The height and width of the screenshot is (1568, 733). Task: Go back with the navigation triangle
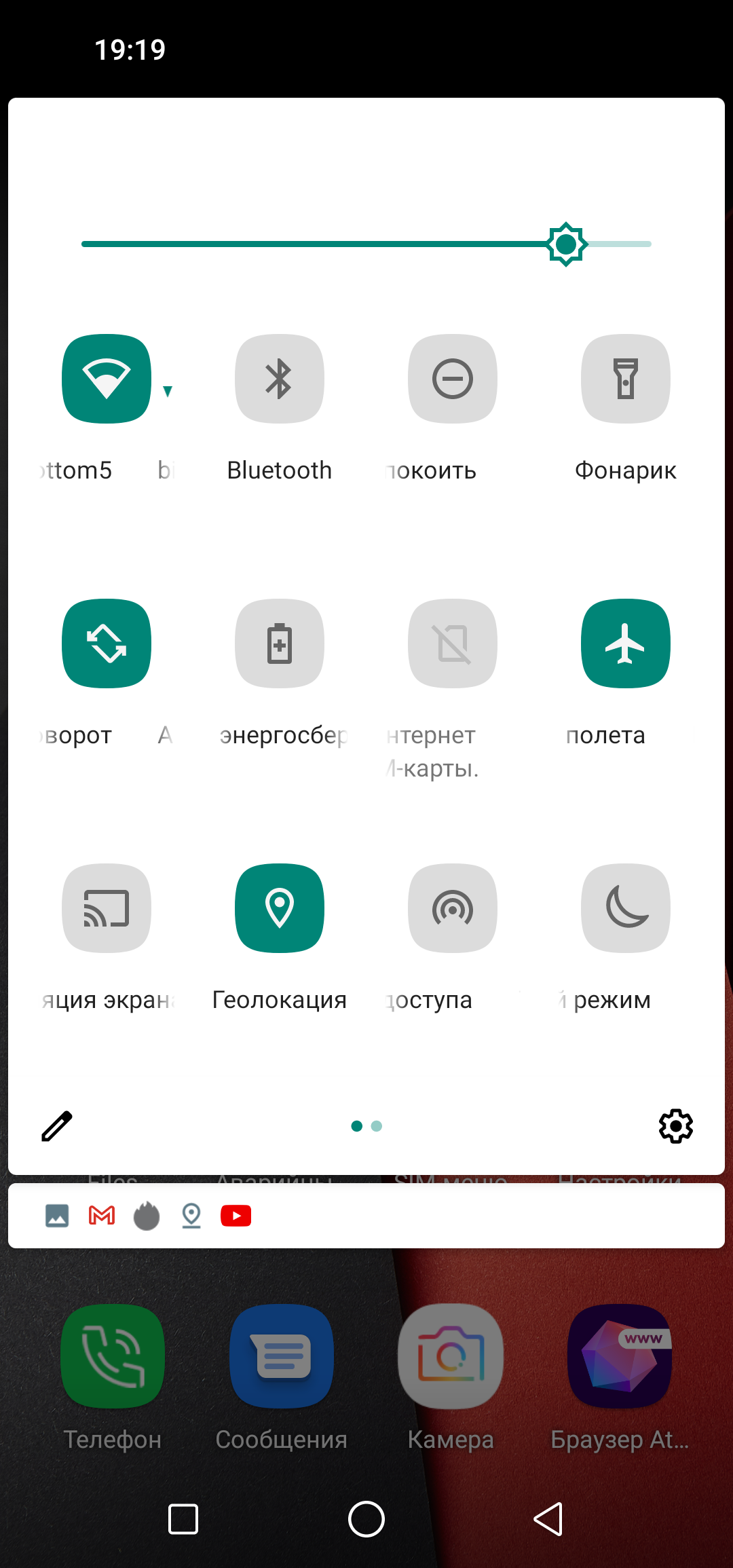pyautogui.click(x=549, y=1518)
